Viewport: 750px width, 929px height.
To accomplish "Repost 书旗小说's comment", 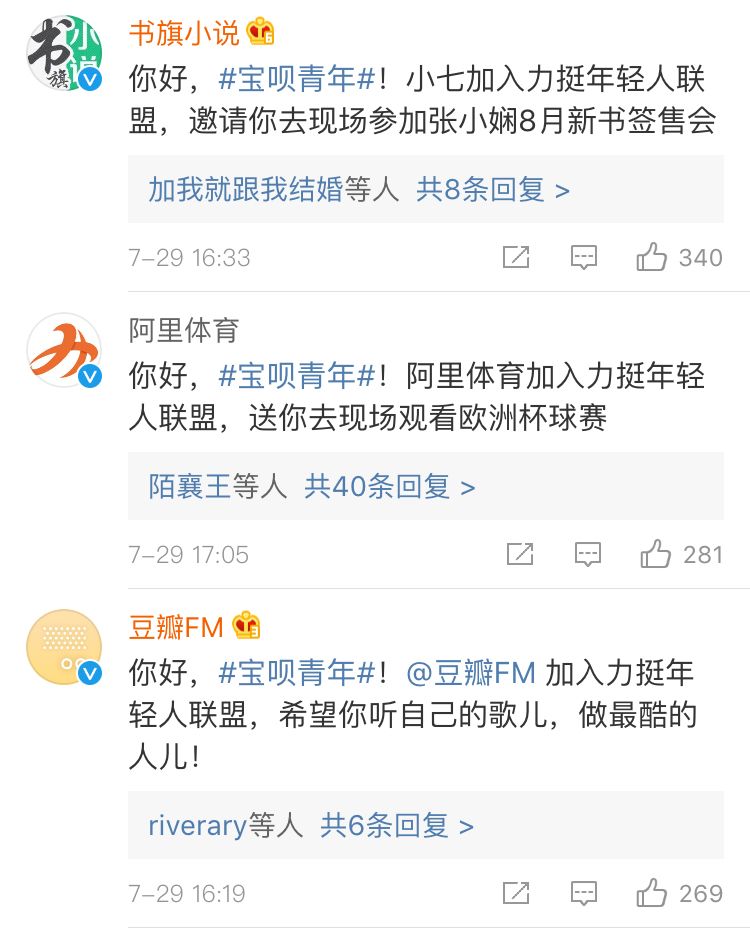I will pyautogui.click(x=516, y=258).
